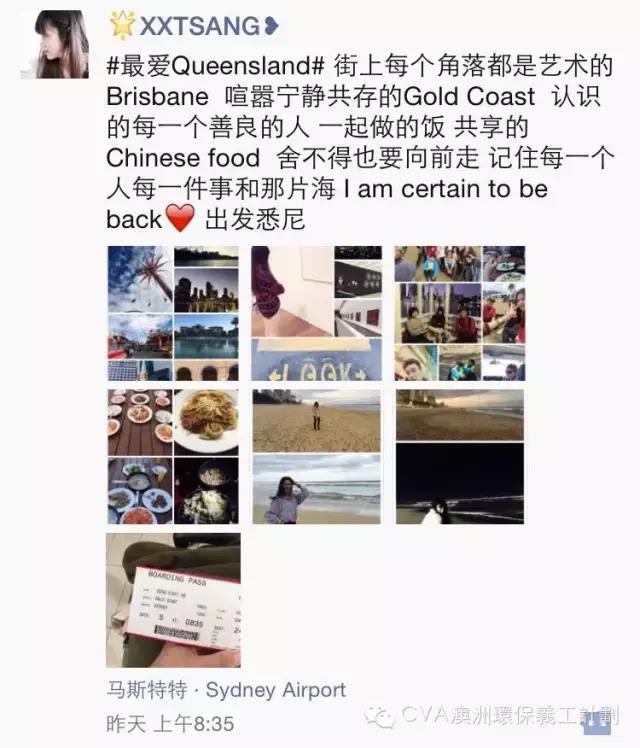This screenshot has width=640, height=748.
Task: Open the daytime beach collage photo
Action: pyautogui.click(x=316, y=457)
